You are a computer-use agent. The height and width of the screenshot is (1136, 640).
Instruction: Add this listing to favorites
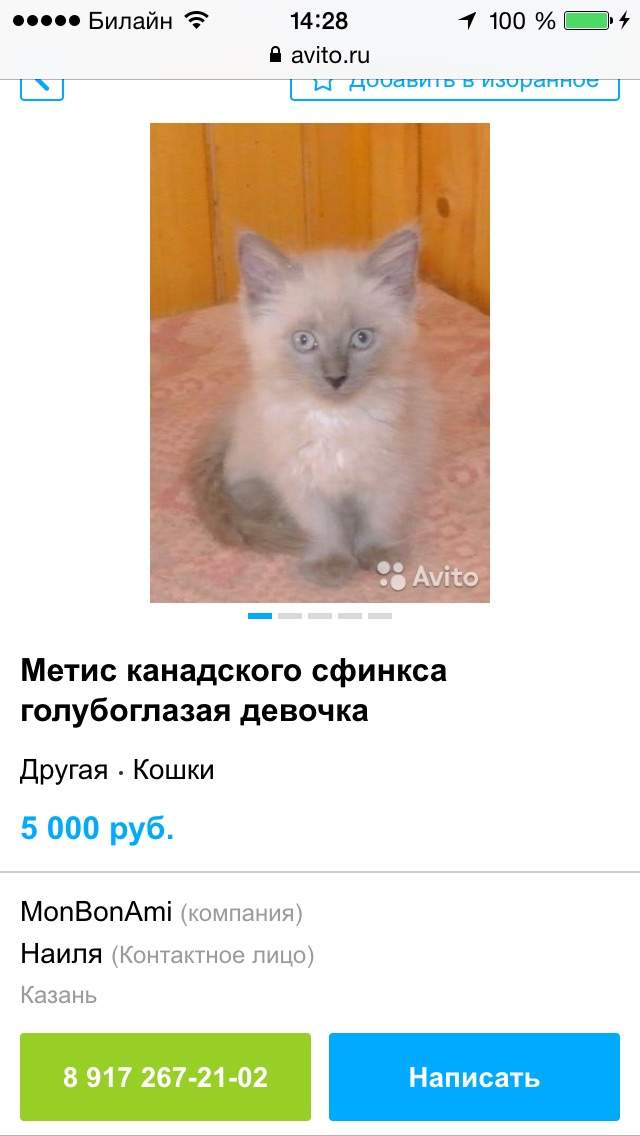[x=454, y=87]
